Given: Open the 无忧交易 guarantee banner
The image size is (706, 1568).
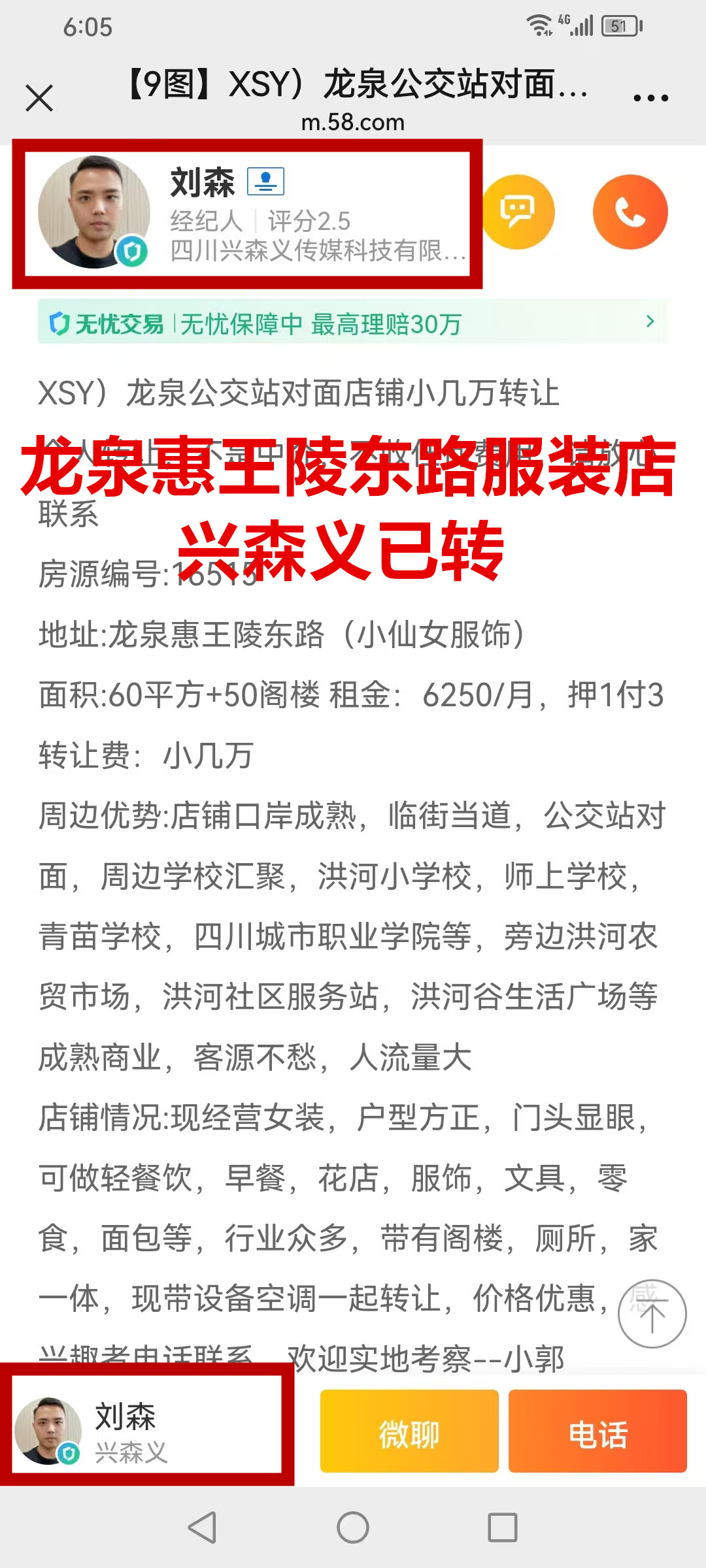Looking at the screenshot, I should pyautogui.click(x=353, y=322).
